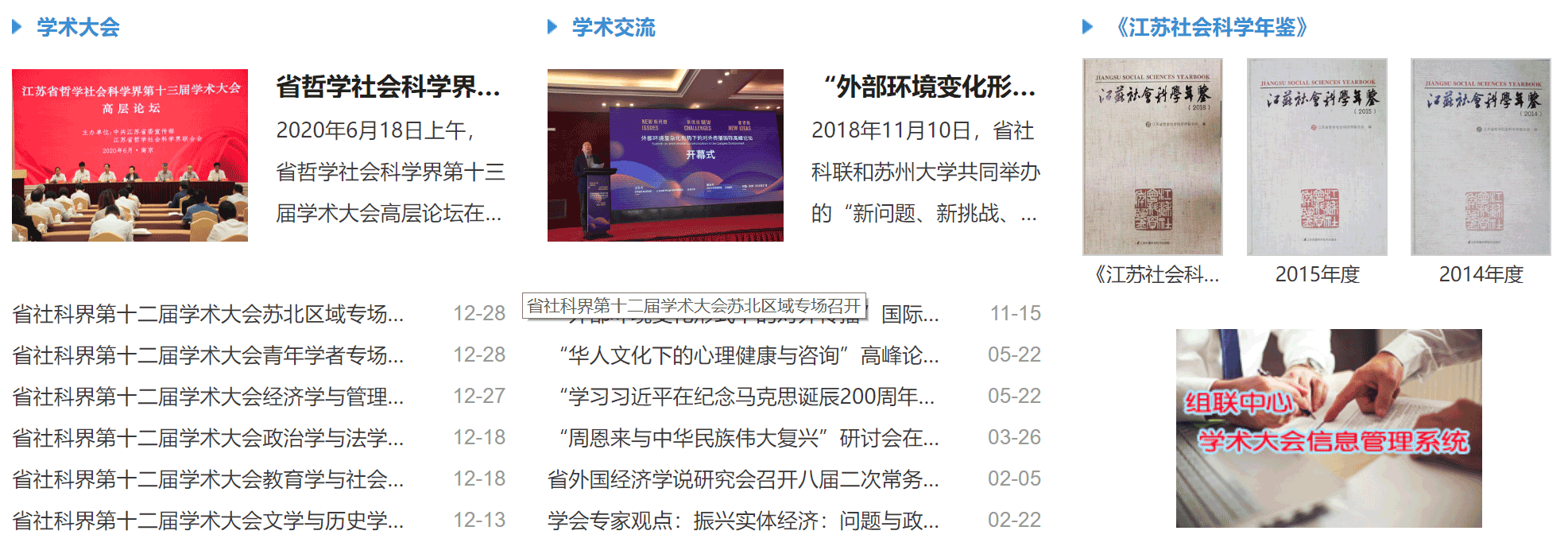Image resolution: width=1568 pixels, height=550 pixels.
Task: Open "周恩来与中华民族伟大复兴" 研讨会 item
Action: (x=749, y=438)
